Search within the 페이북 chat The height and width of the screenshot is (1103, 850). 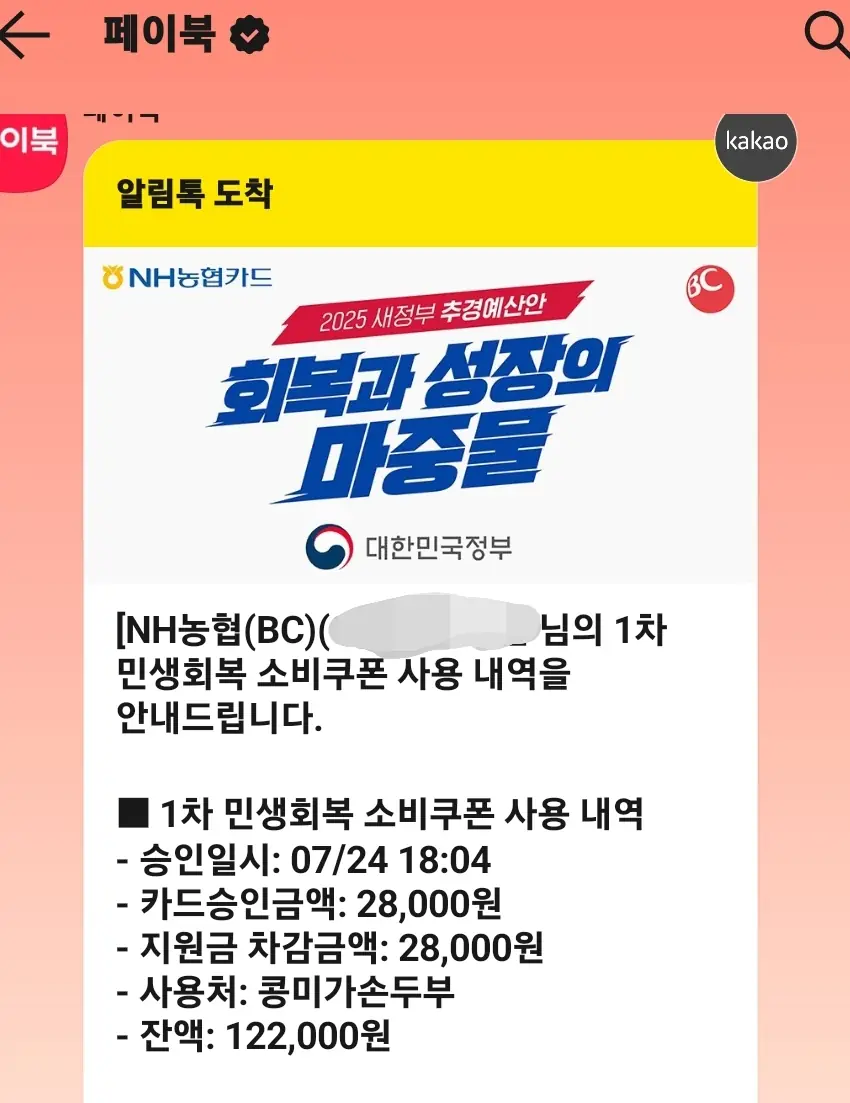[826, 36]
